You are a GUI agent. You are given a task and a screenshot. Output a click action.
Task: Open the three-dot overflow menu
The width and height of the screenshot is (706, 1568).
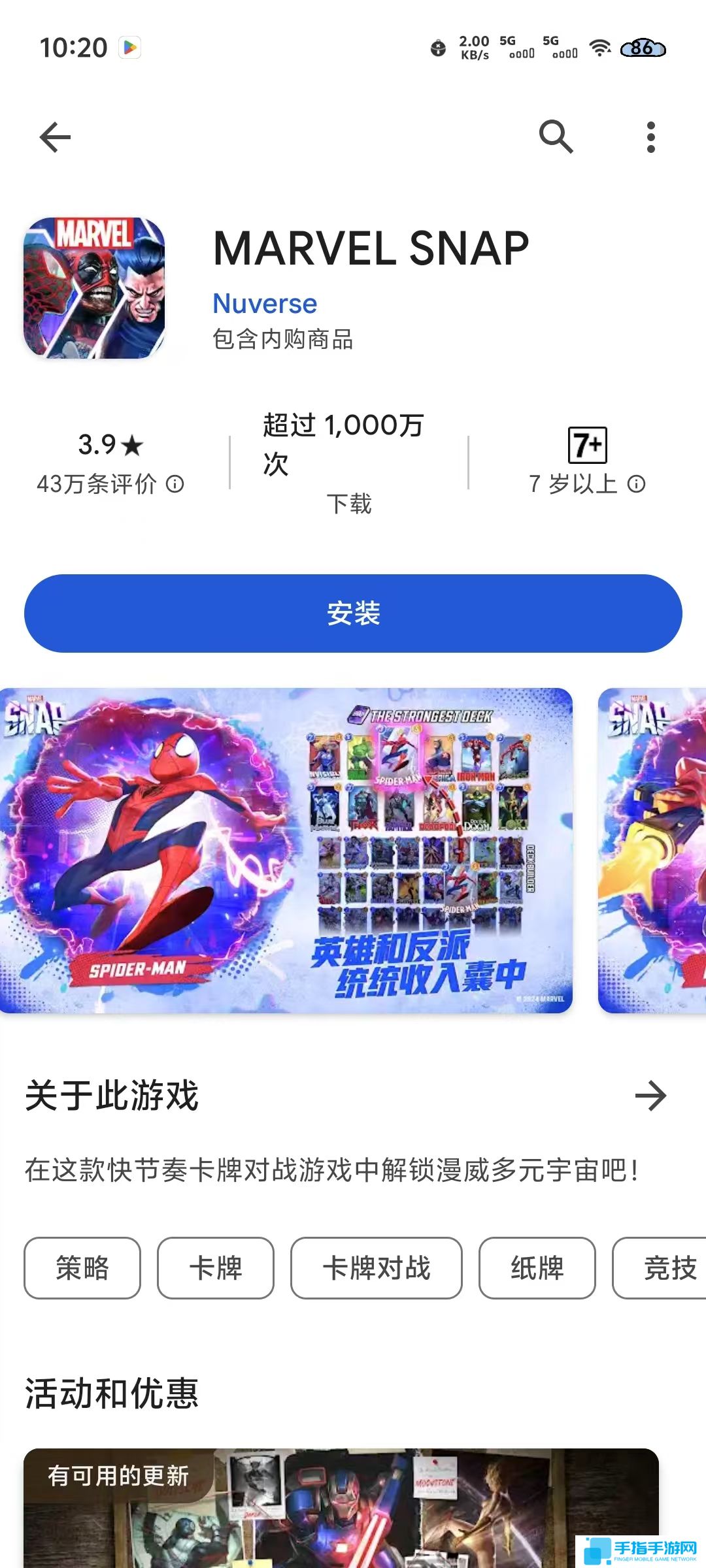pos(650,137)
